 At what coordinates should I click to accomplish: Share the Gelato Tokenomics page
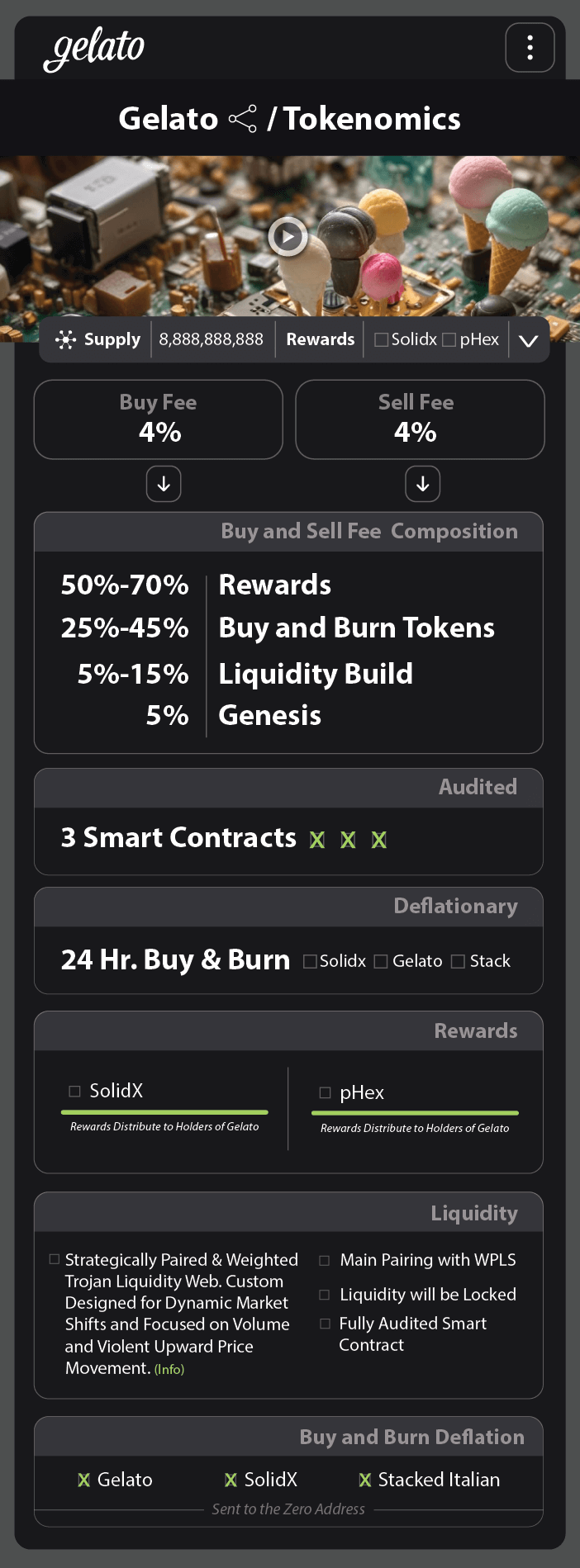point(242,119)
